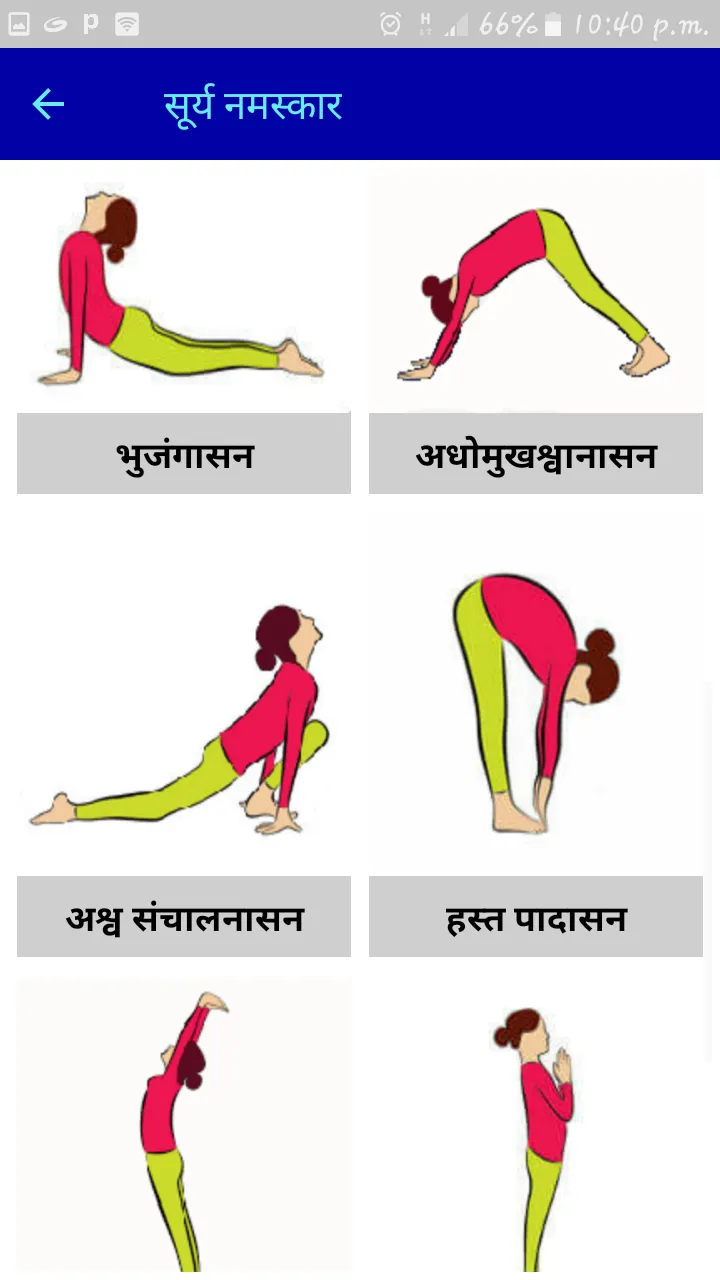720x1280 pixels.
Task: Open the downward dog image above अधोमुखश्वानासन
Action: 536,292
